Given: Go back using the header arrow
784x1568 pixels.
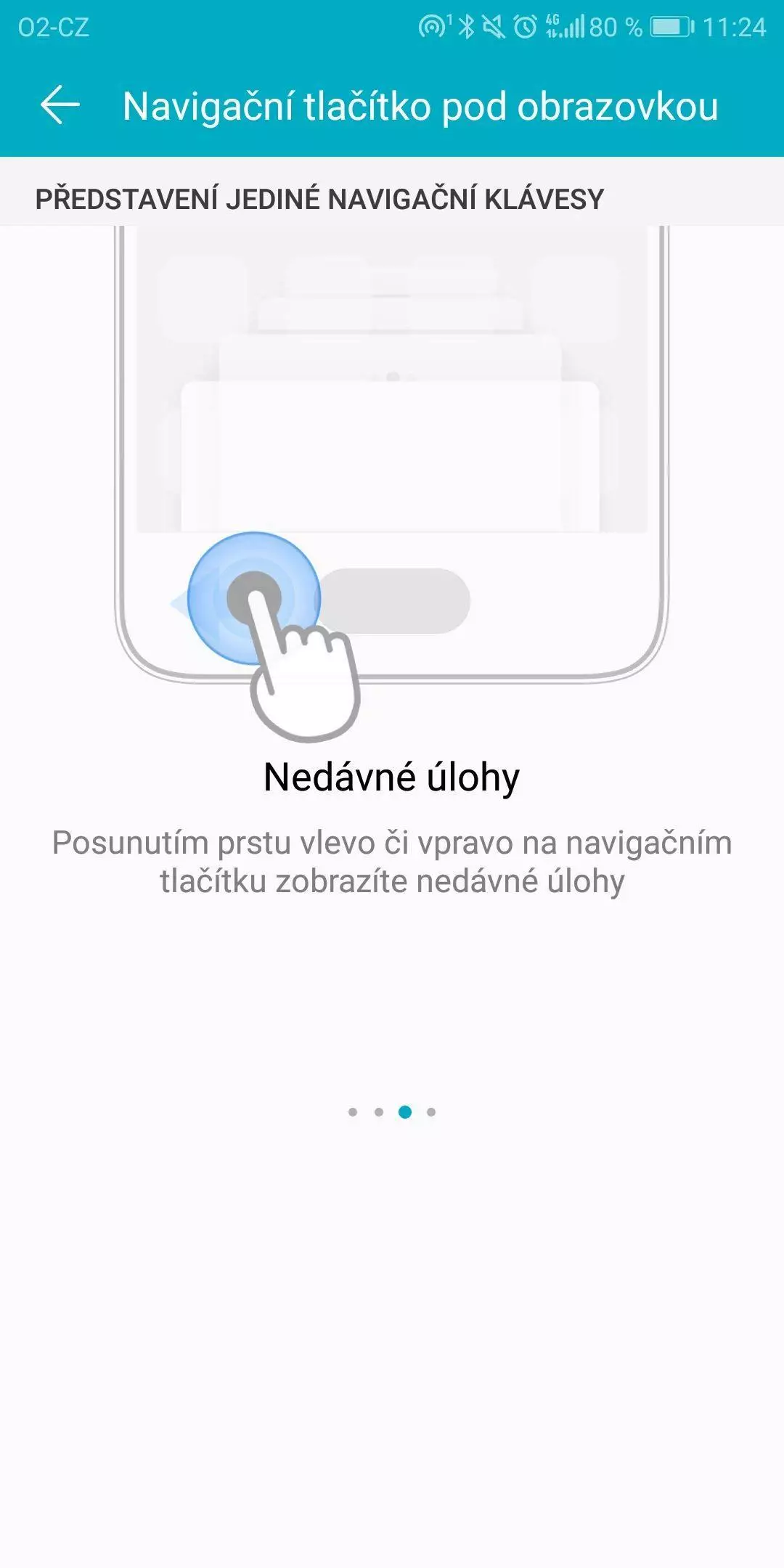Looking at the screenshot, I should click(x=60, y=106).
